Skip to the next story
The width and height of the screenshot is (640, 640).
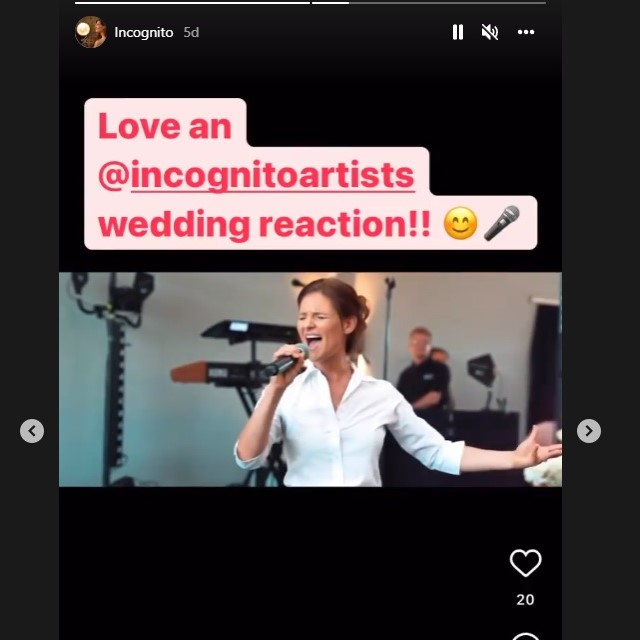(589, 431)
